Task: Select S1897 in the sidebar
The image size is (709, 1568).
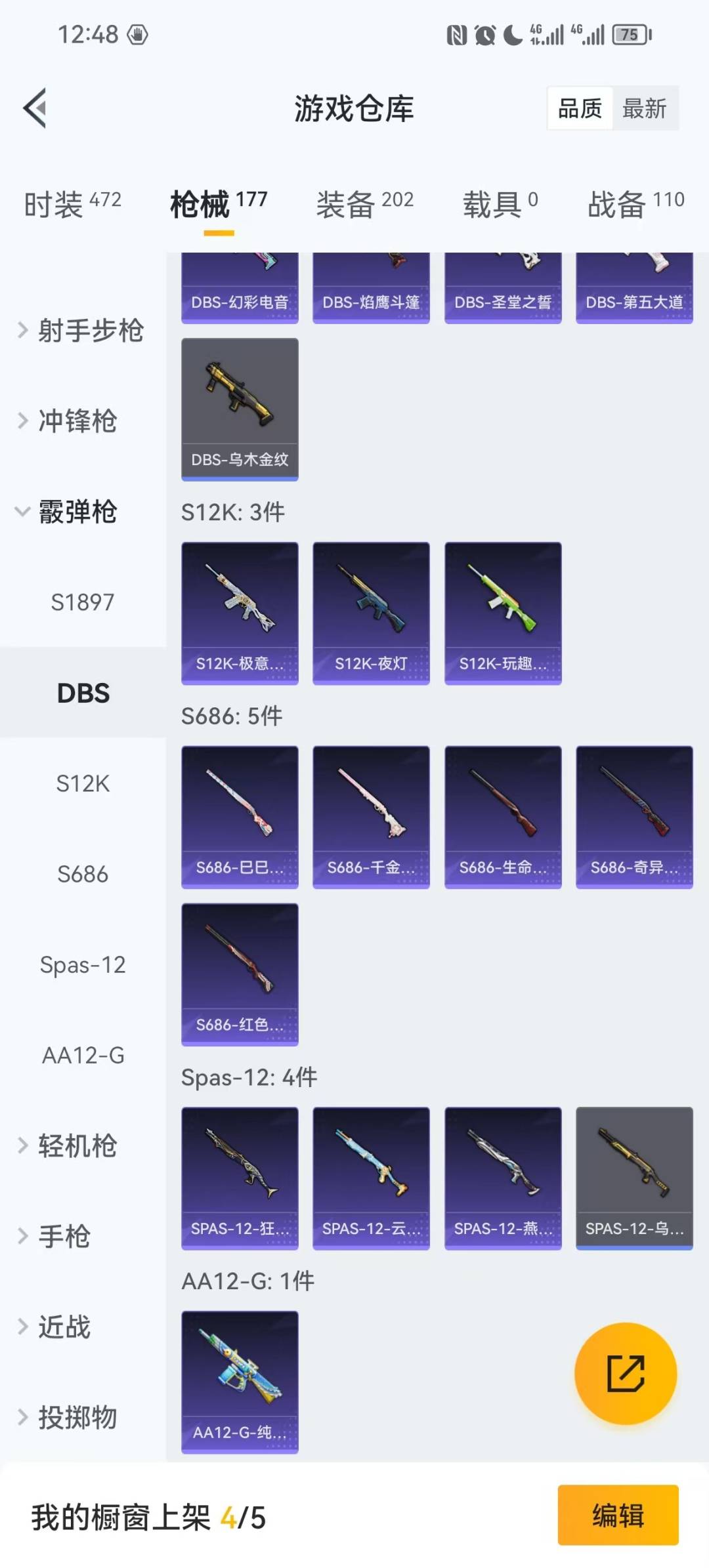Action: pyautogui.click(x=83, y=602)
